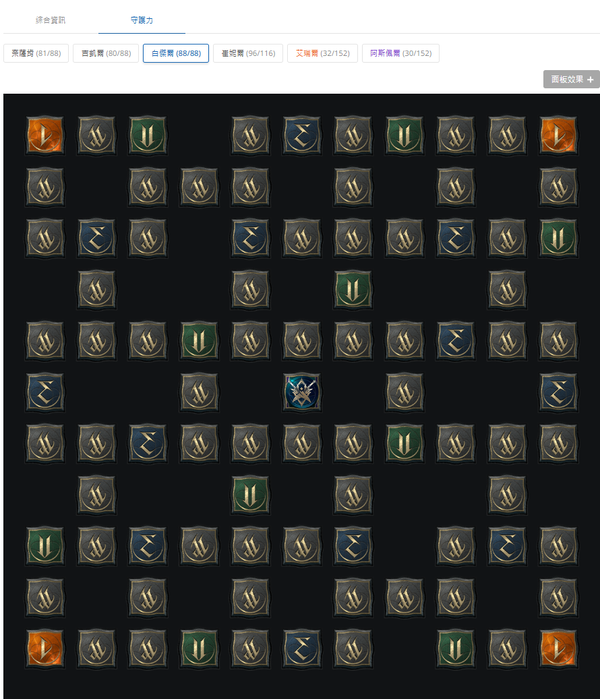Choose the chip showing 81/88
This screenshot has width=600, height=699.
click(36, 53)
